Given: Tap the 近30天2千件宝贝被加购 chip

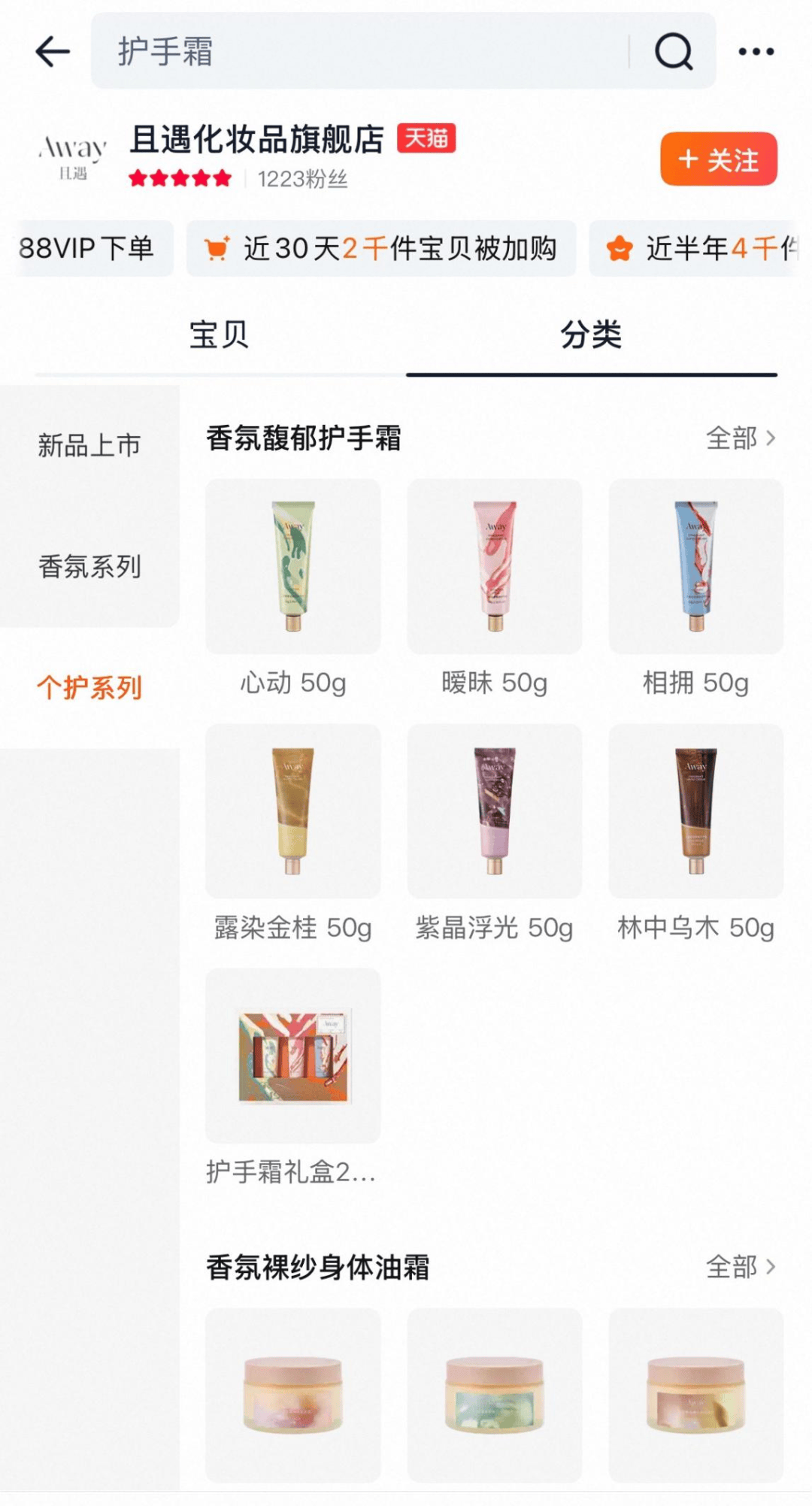Looking at the screenshot, I should pyautogui.click(x=381, y=248).
